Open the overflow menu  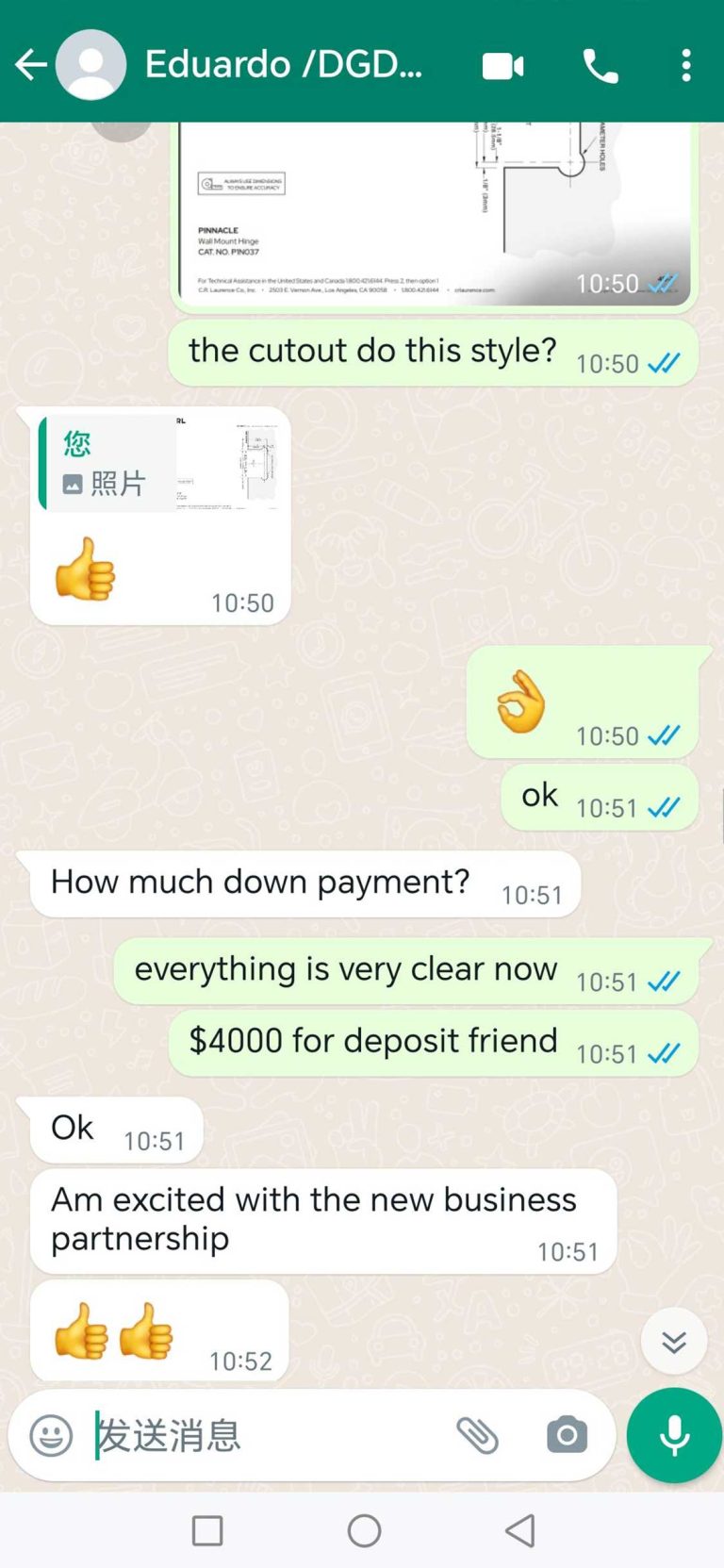point(686,66)
